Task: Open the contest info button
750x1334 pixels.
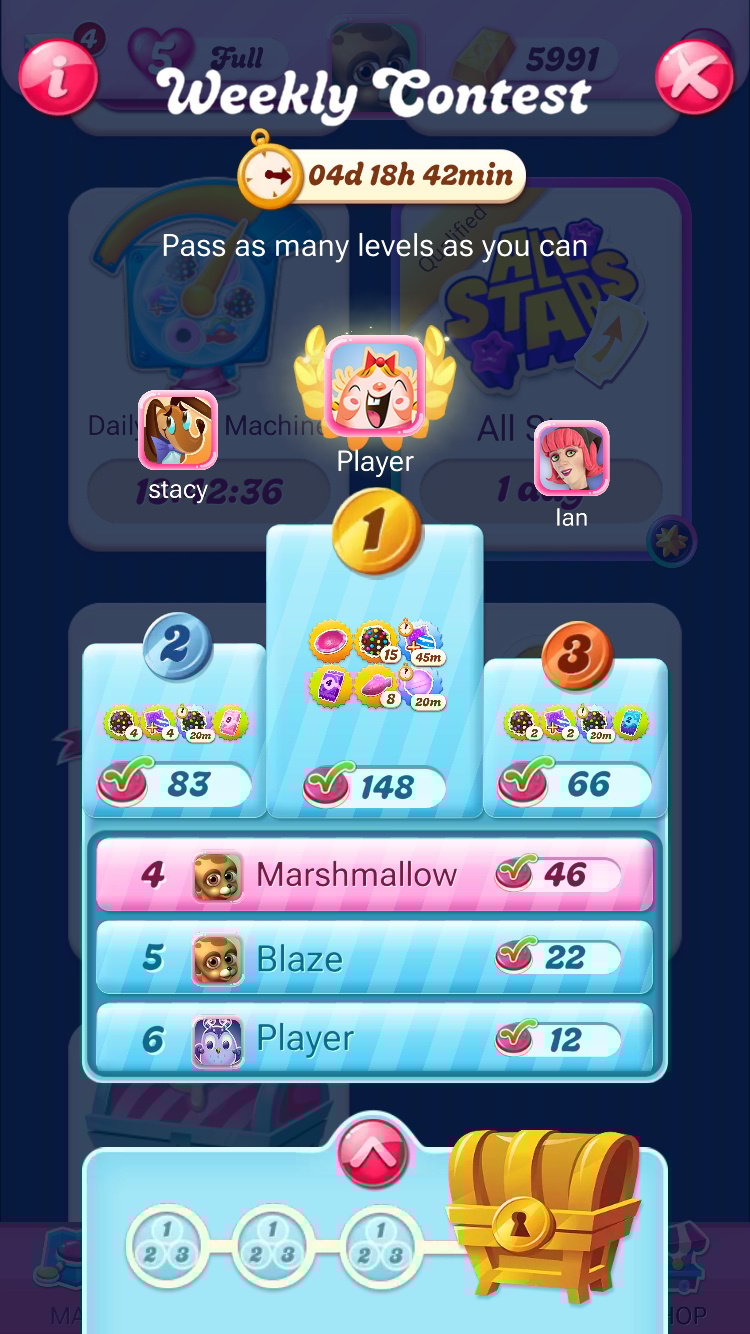Action: pyautogui.click(x=58, y=76)
